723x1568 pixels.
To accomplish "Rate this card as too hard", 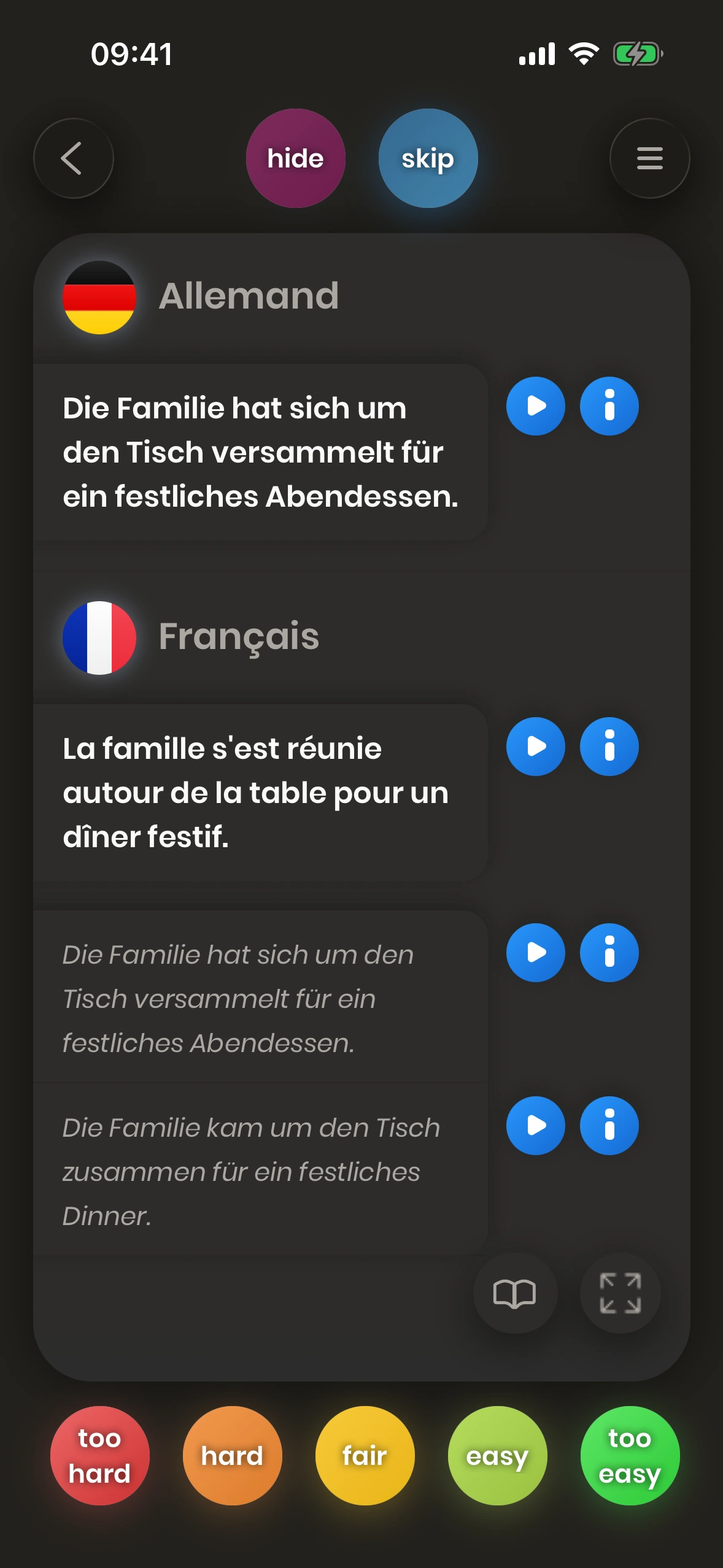I will (x=99, y=1456).
